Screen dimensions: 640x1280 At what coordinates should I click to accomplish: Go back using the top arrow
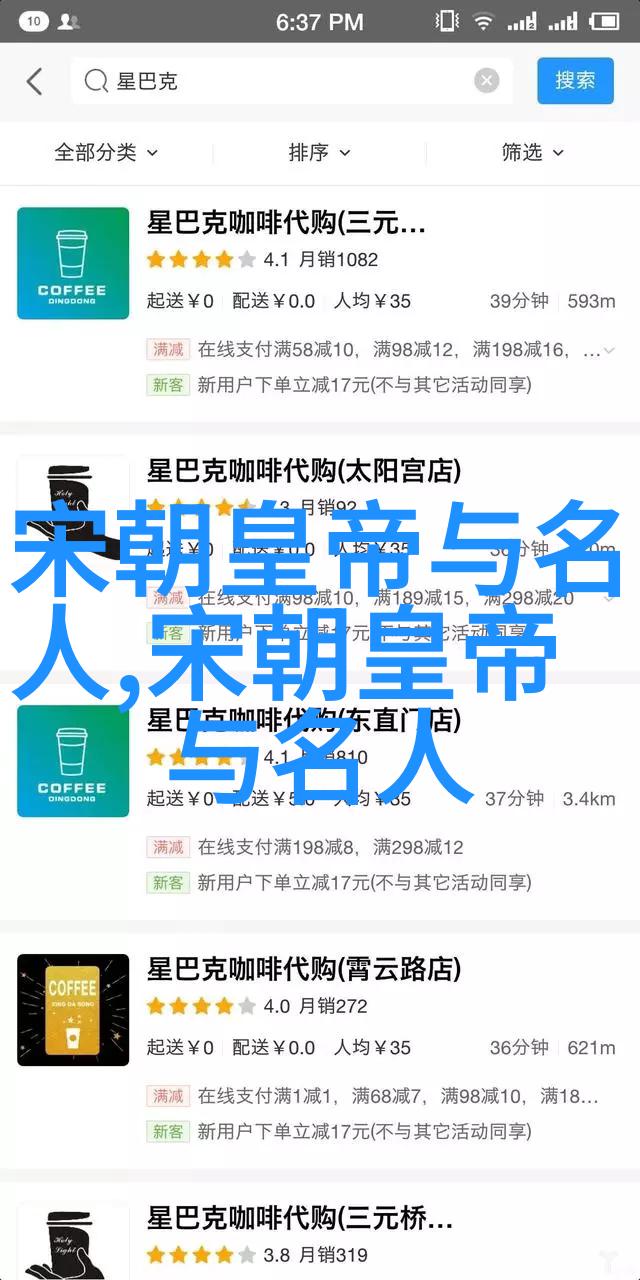[35, 82]
